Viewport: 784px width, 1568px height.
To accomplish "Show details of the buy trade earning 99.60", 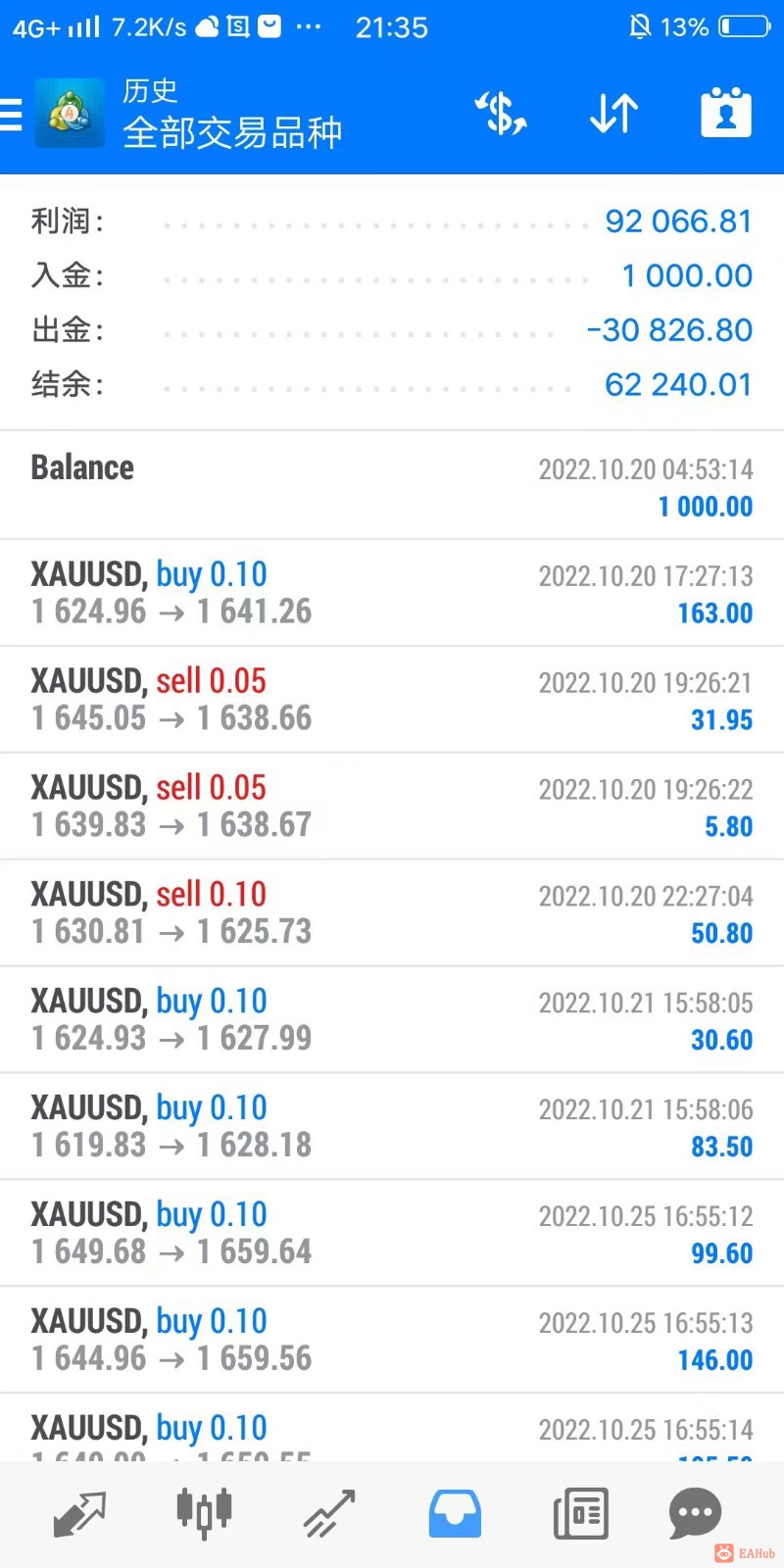I will [392, 1234].
